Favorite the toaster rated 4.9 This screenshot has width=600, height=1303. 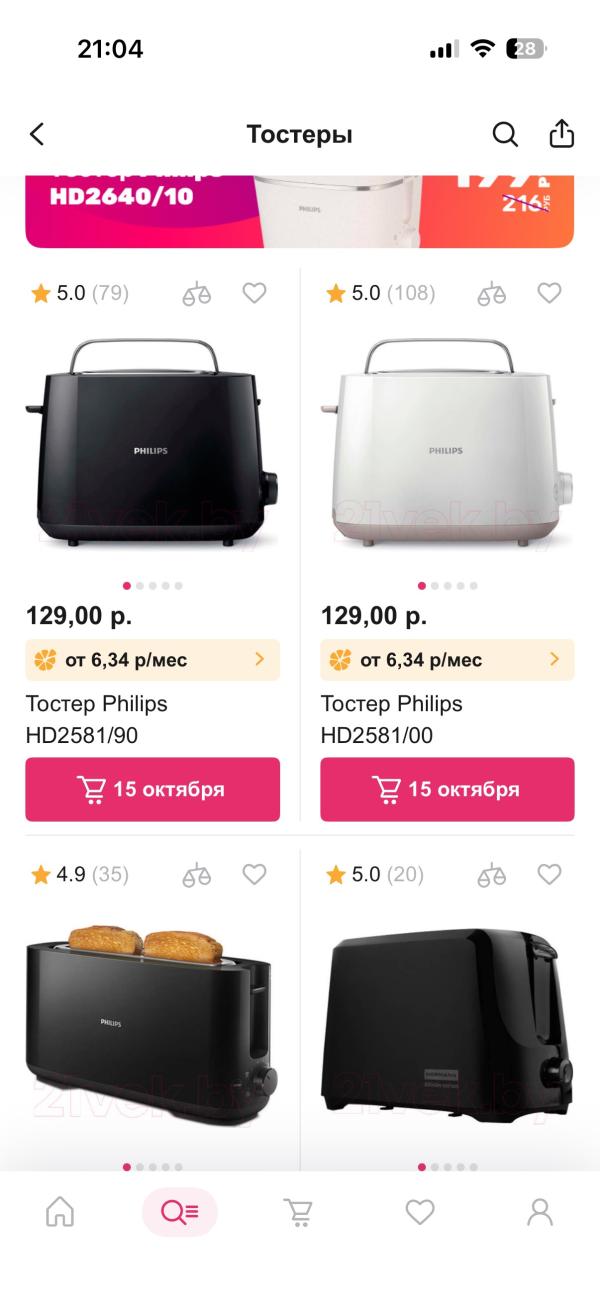pyautogui.click(x=255, y=875)
